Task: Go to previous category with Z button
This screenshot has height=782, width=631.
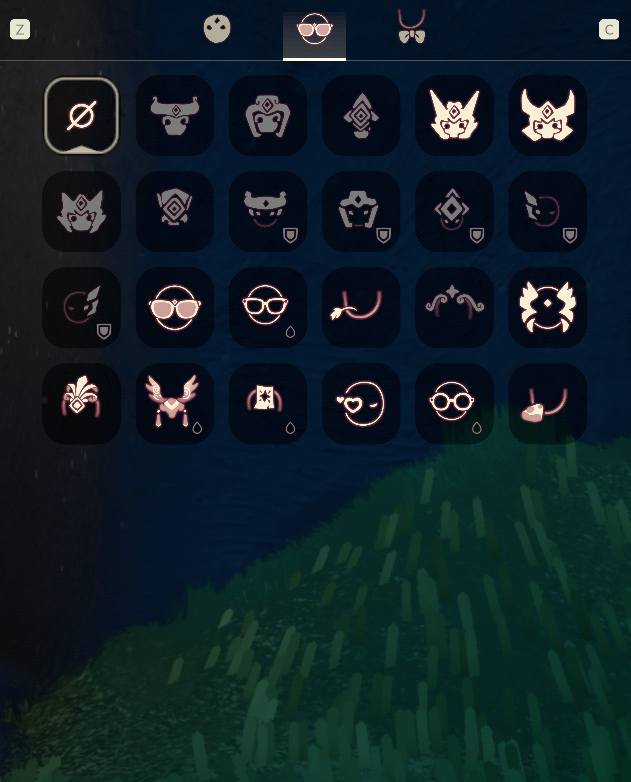Action: [19, 29]
